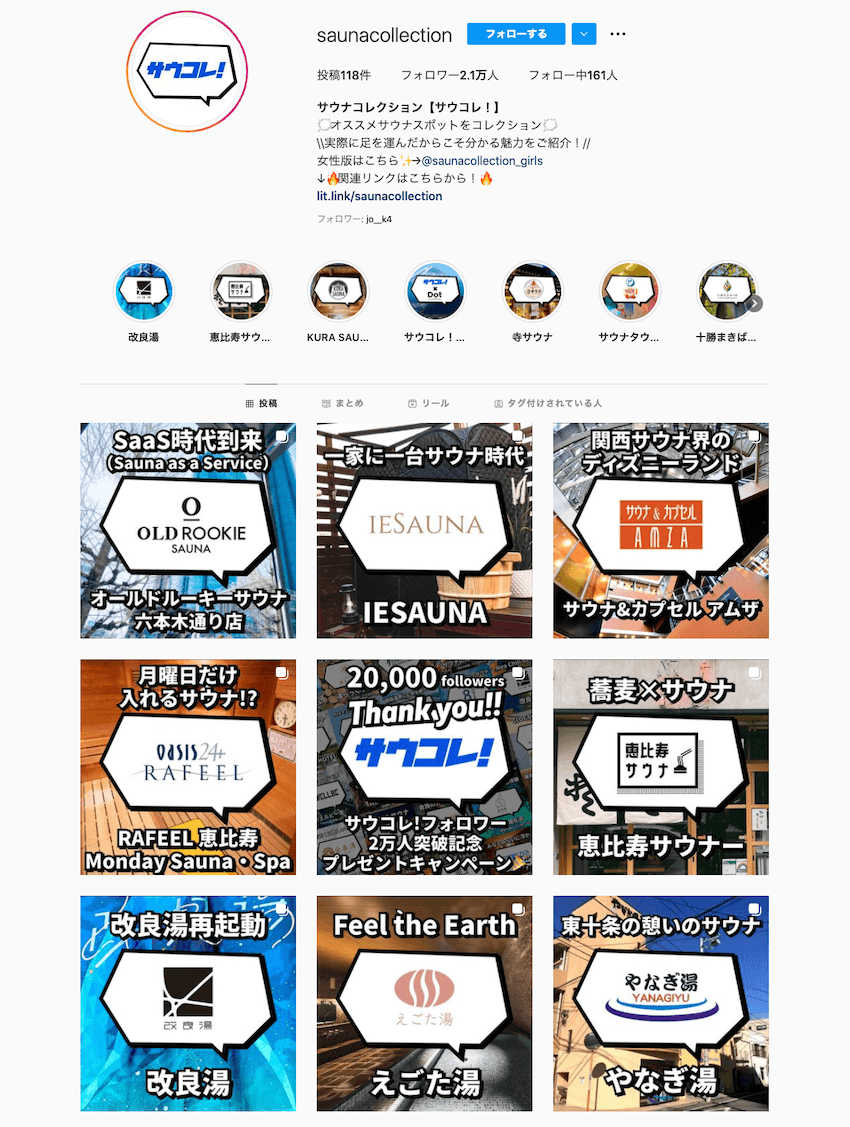
Task: Click carousel icon on やなぎ湯 post
Action: [x=755, y=909]
